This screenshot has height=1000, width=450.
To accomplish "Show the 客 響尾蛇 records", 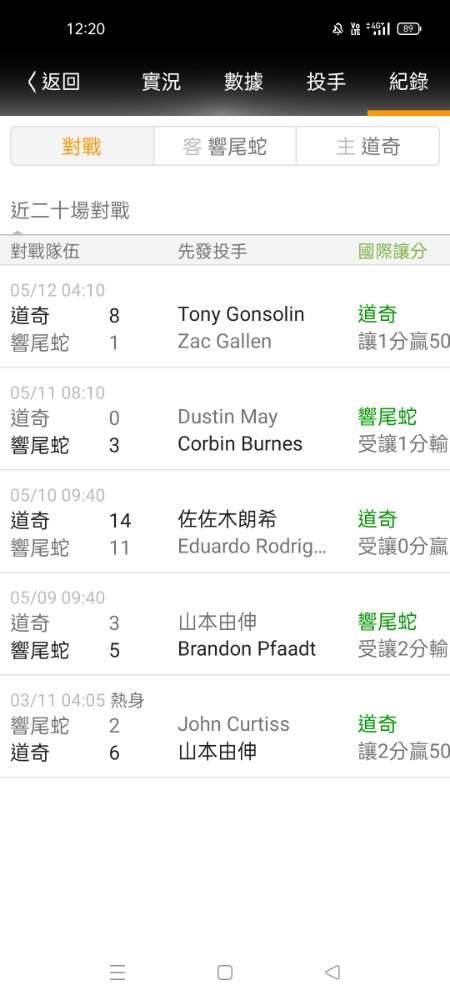I will pyautogui.click(x=225, y=146).
